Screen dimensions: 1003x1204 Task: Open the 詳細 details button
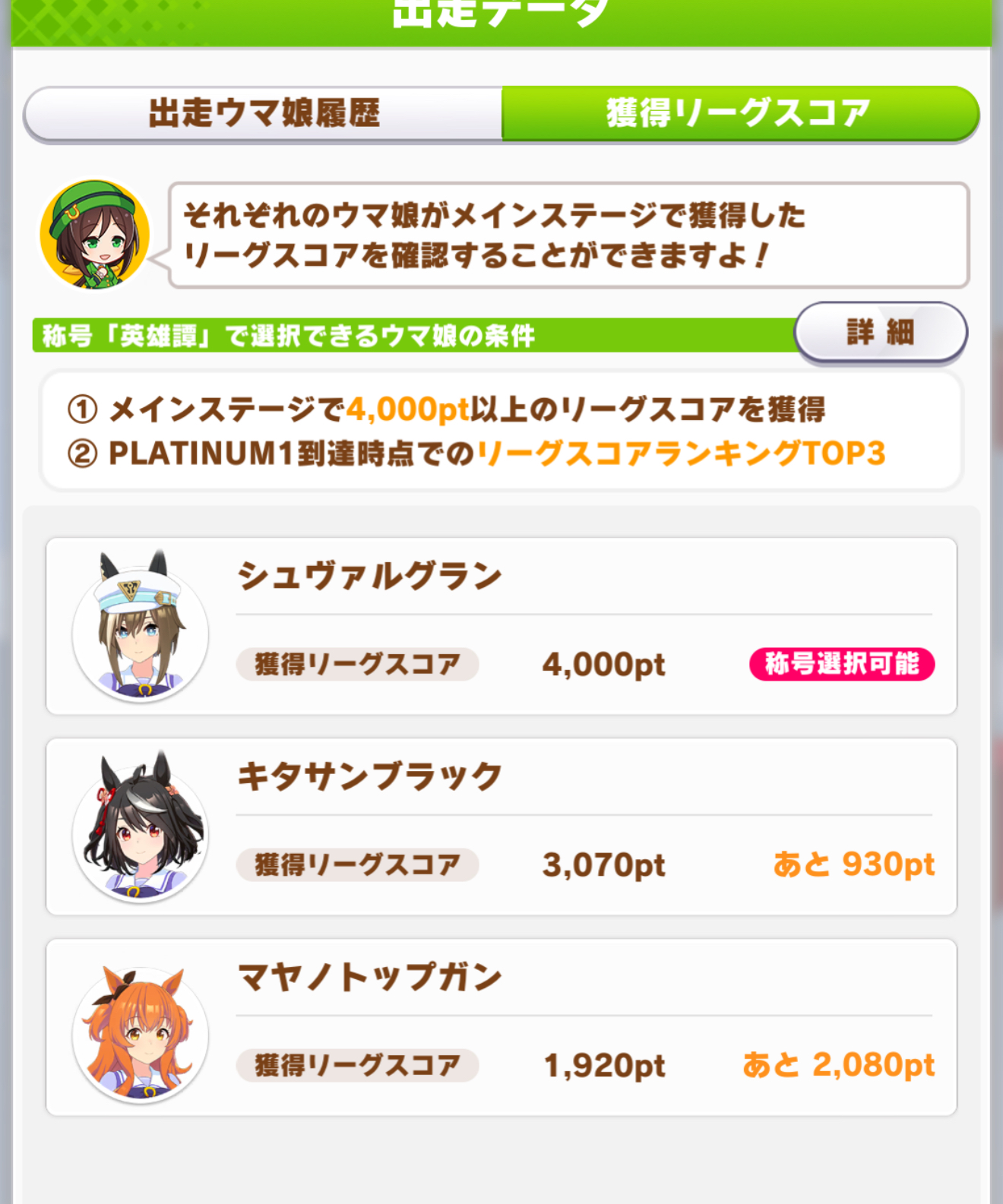click(x=880, y=332)
